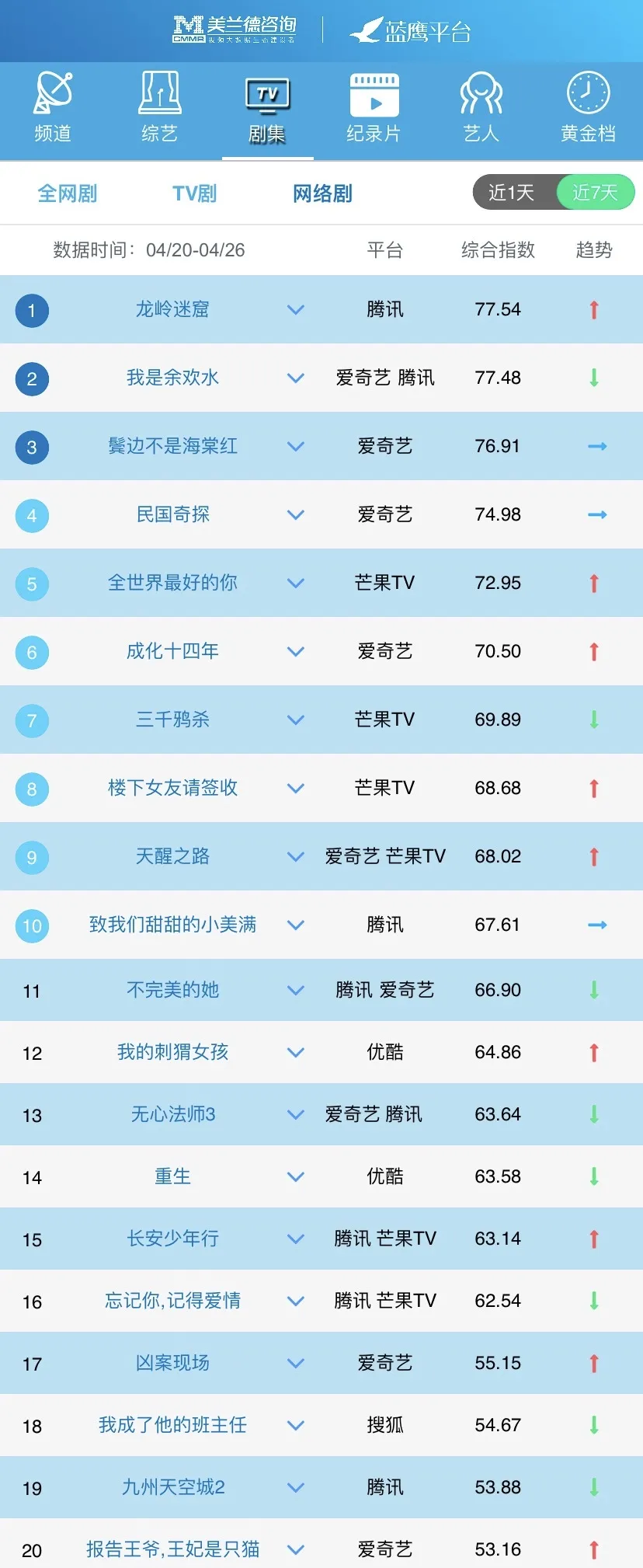Click the green down arrow for 无心法师3

(x=593, y=1114)
